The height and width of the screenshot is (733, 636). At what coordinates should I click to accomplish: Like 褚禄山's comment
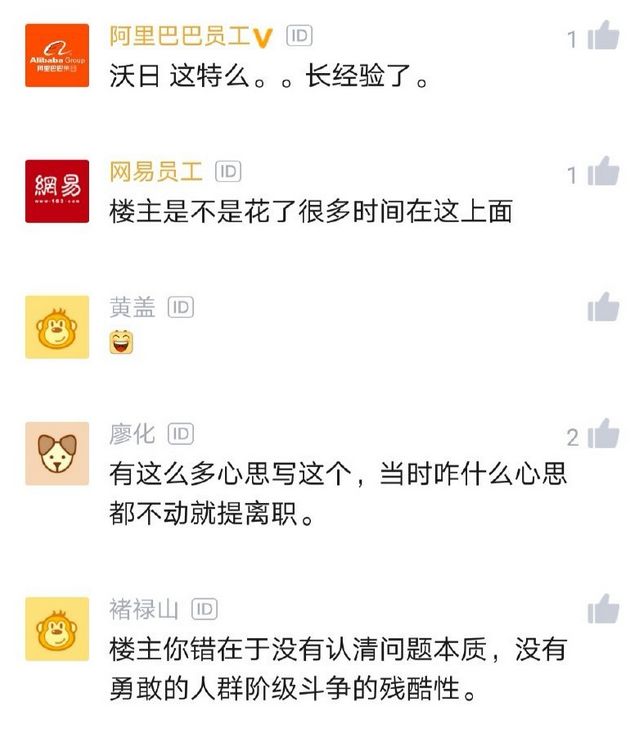(603, 607)
